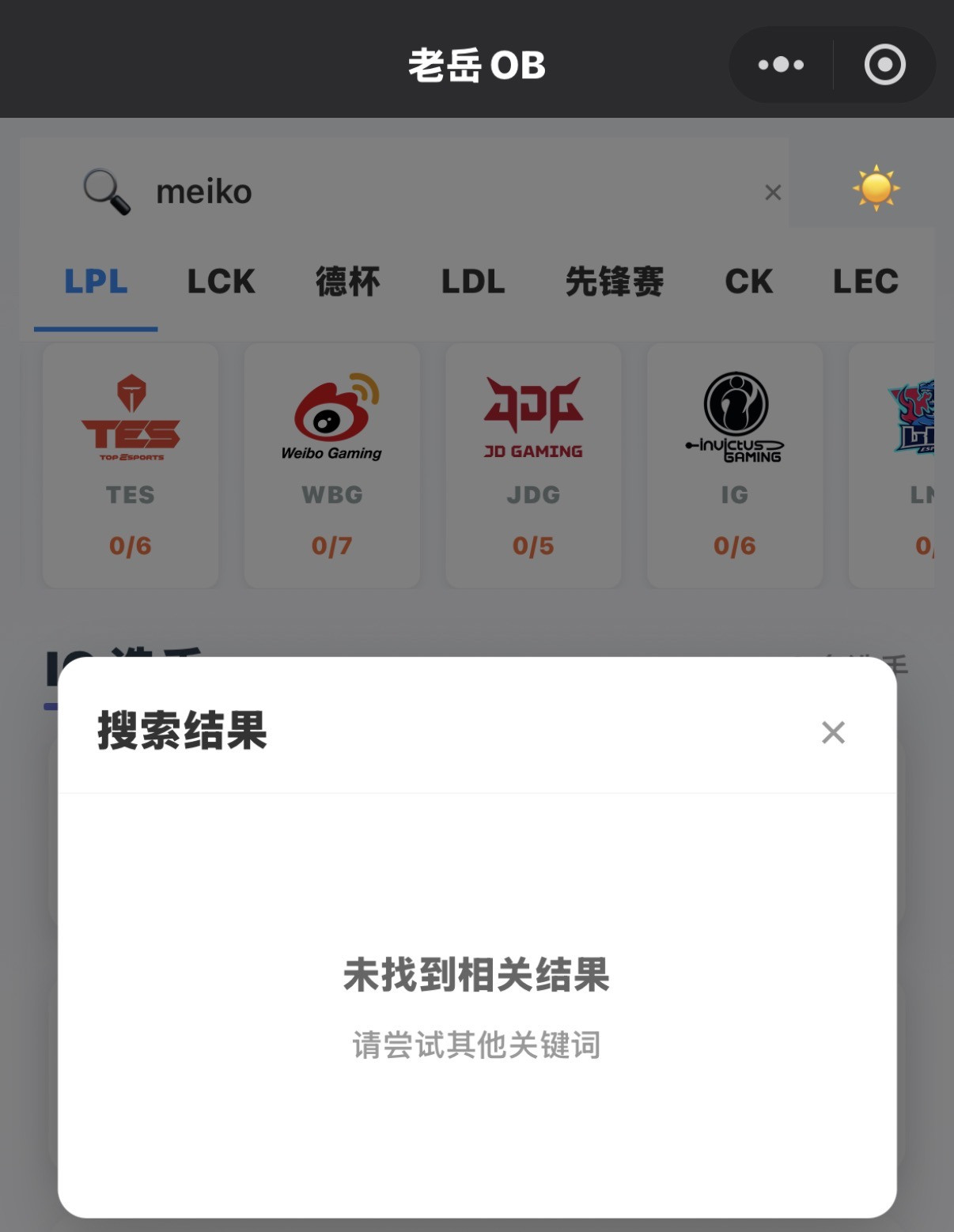954x1232 pixels.
Task: Close the 搜索结果 dialog
Action: coord(833,732)
